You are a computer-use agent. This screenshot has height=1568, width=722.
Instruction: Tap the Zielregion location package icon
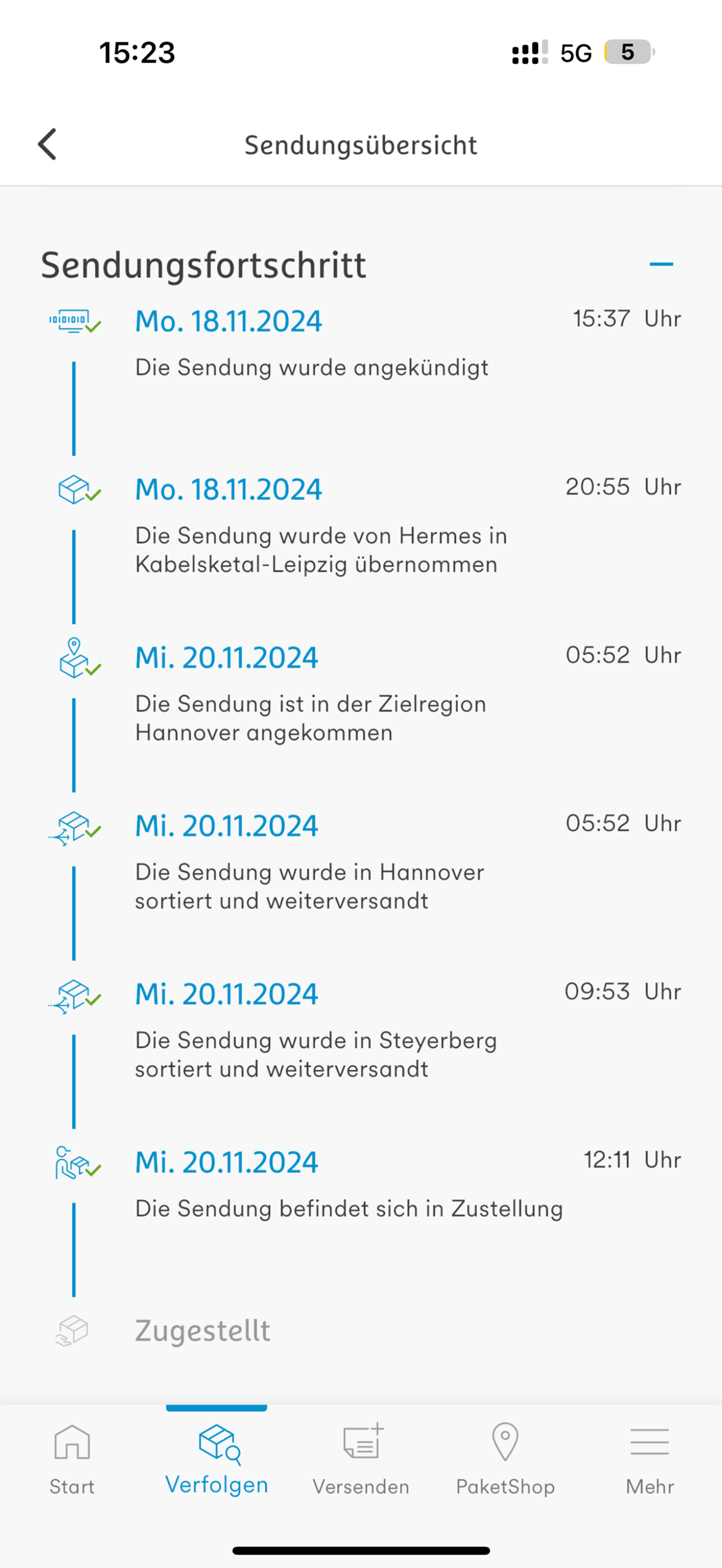74,658
